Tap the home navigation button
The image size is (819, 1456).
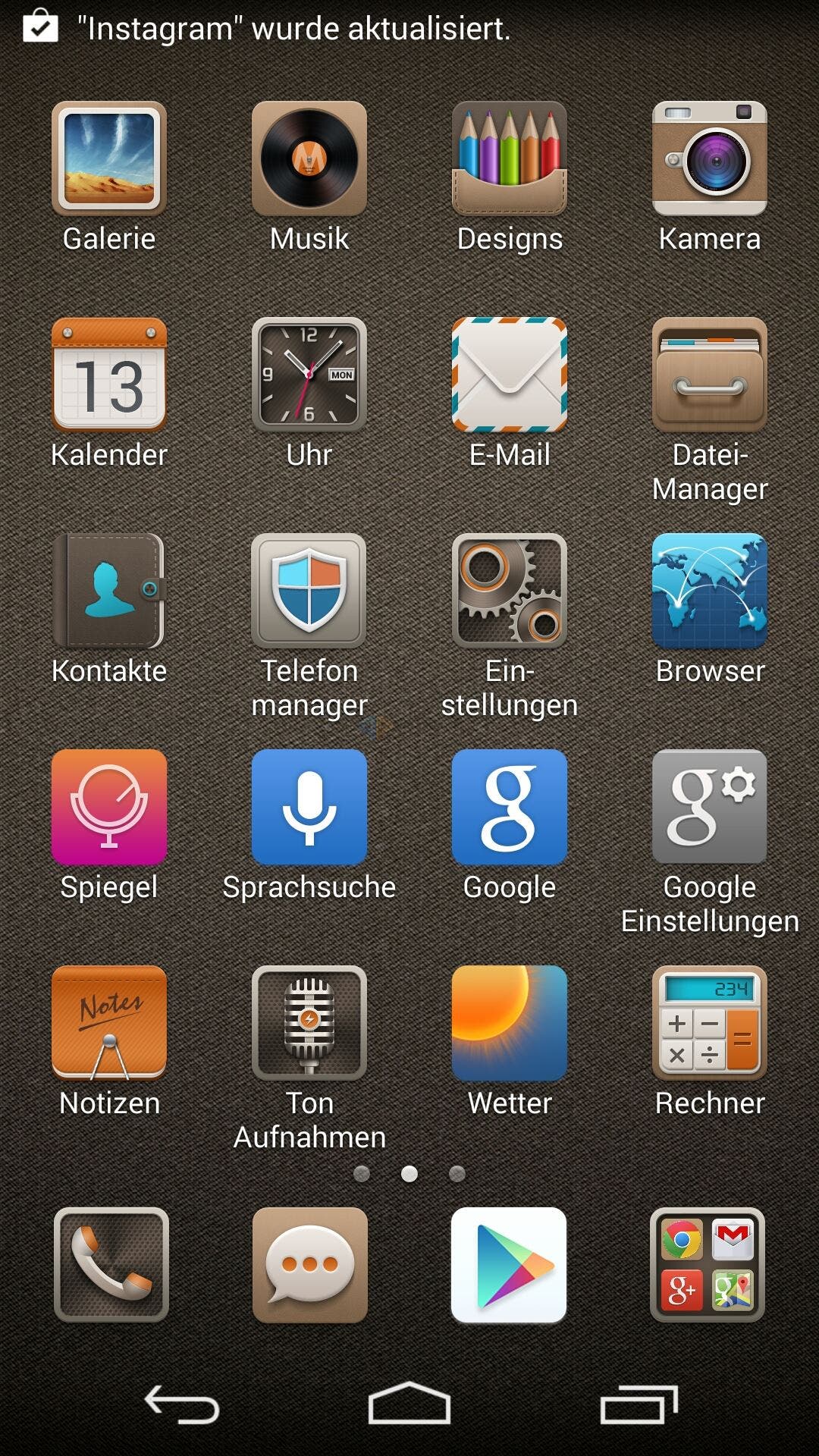click(409, 1404)
